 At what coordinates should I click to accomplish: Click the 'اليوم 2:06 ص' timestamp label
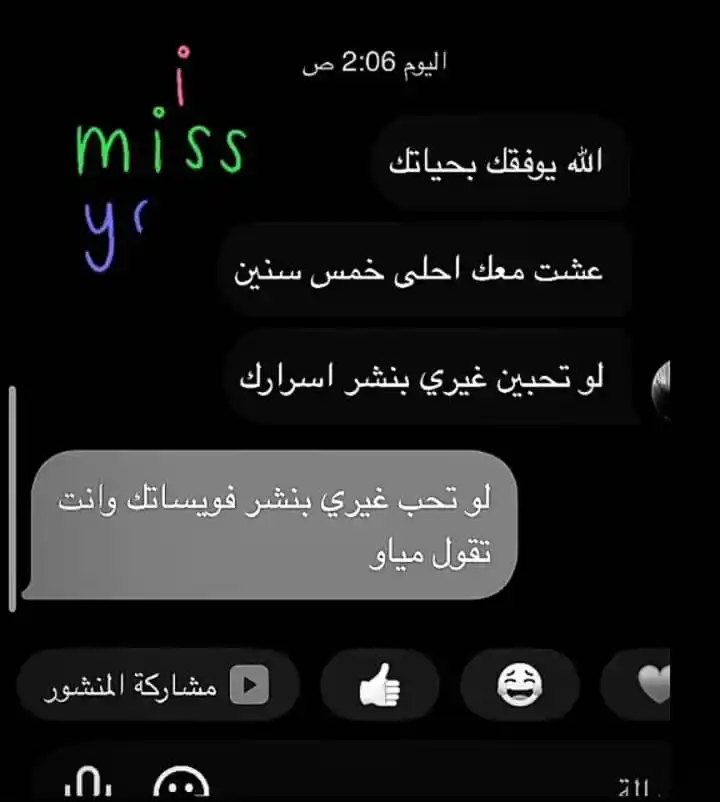375,60
